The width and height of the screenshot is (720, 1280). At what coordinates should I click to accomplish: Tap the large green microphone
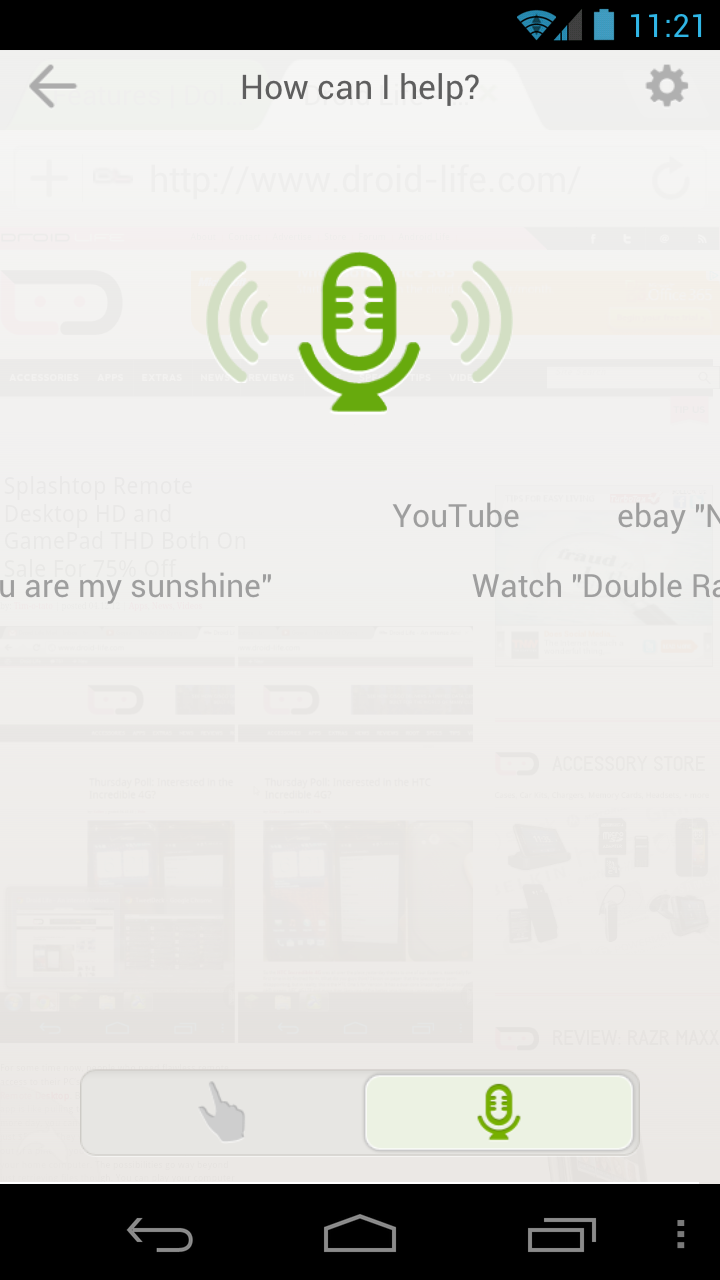[x=359, y=331]
